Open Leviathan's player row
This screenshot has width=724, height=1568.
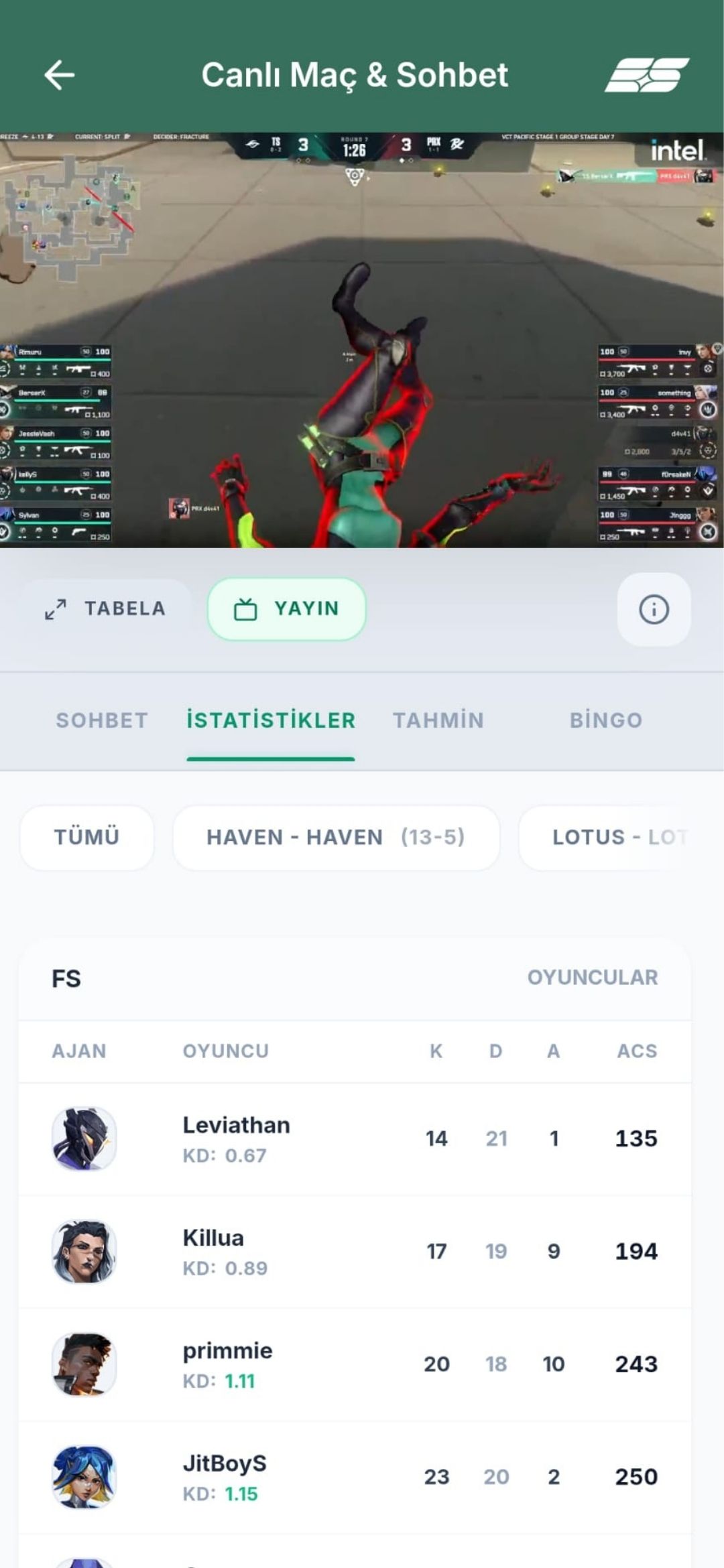[355, 1138]
